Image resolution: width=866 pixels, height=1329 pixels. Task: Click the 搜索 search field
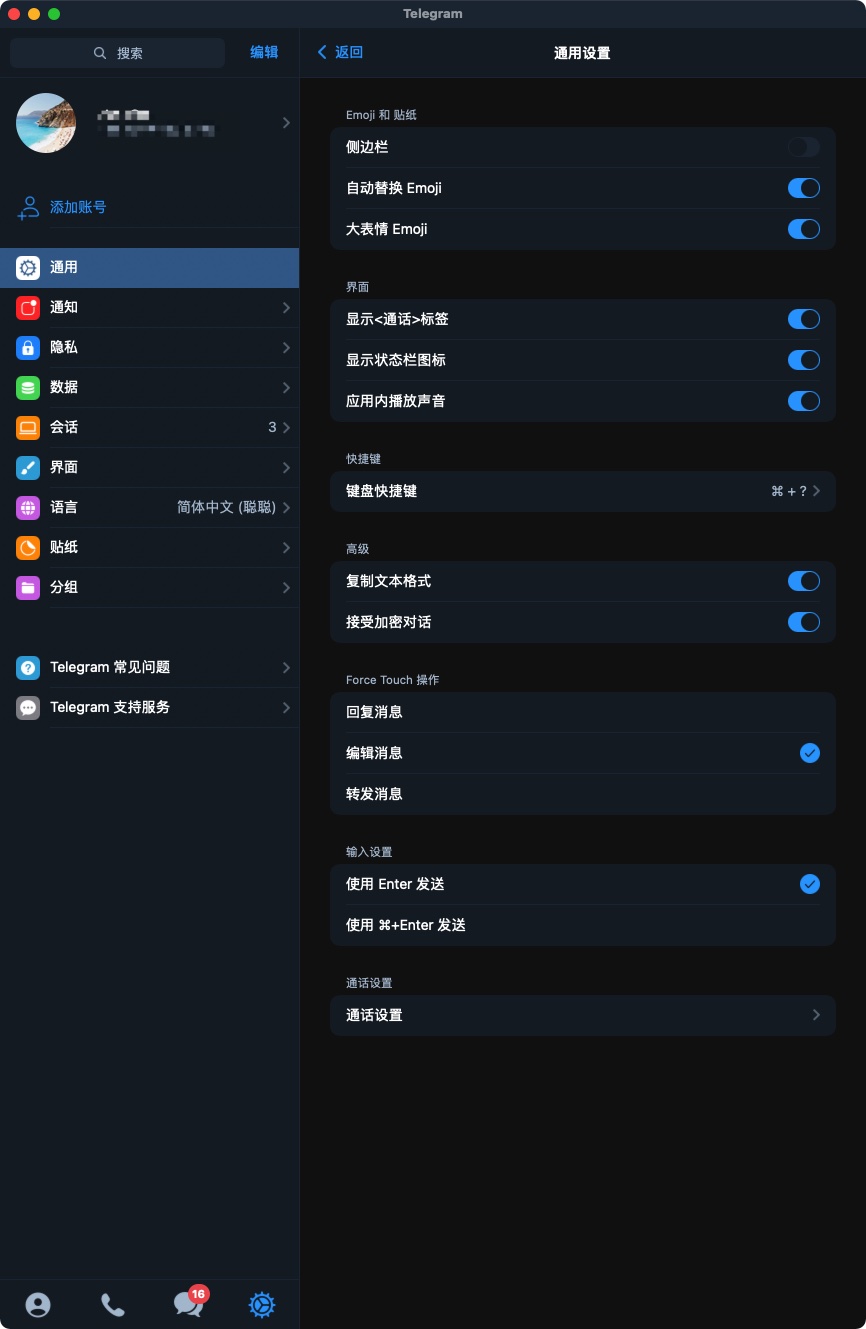(118, 53)
